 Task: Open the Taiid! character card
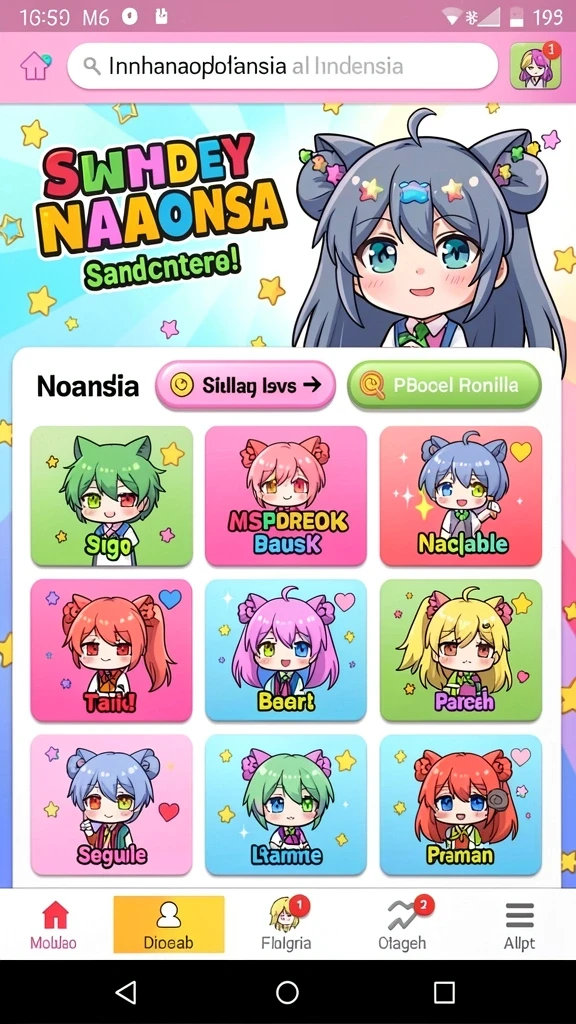[112, 650]
